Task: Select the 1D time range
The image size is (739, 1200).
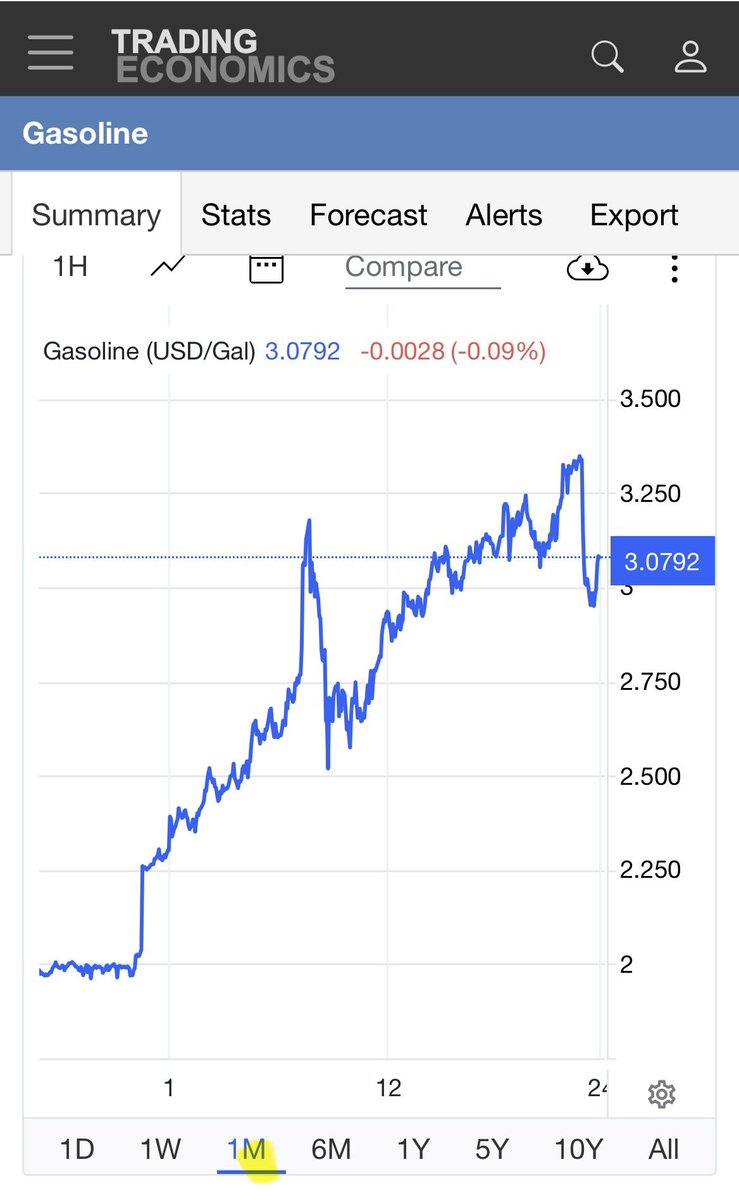Action: tap(76, 1148)
